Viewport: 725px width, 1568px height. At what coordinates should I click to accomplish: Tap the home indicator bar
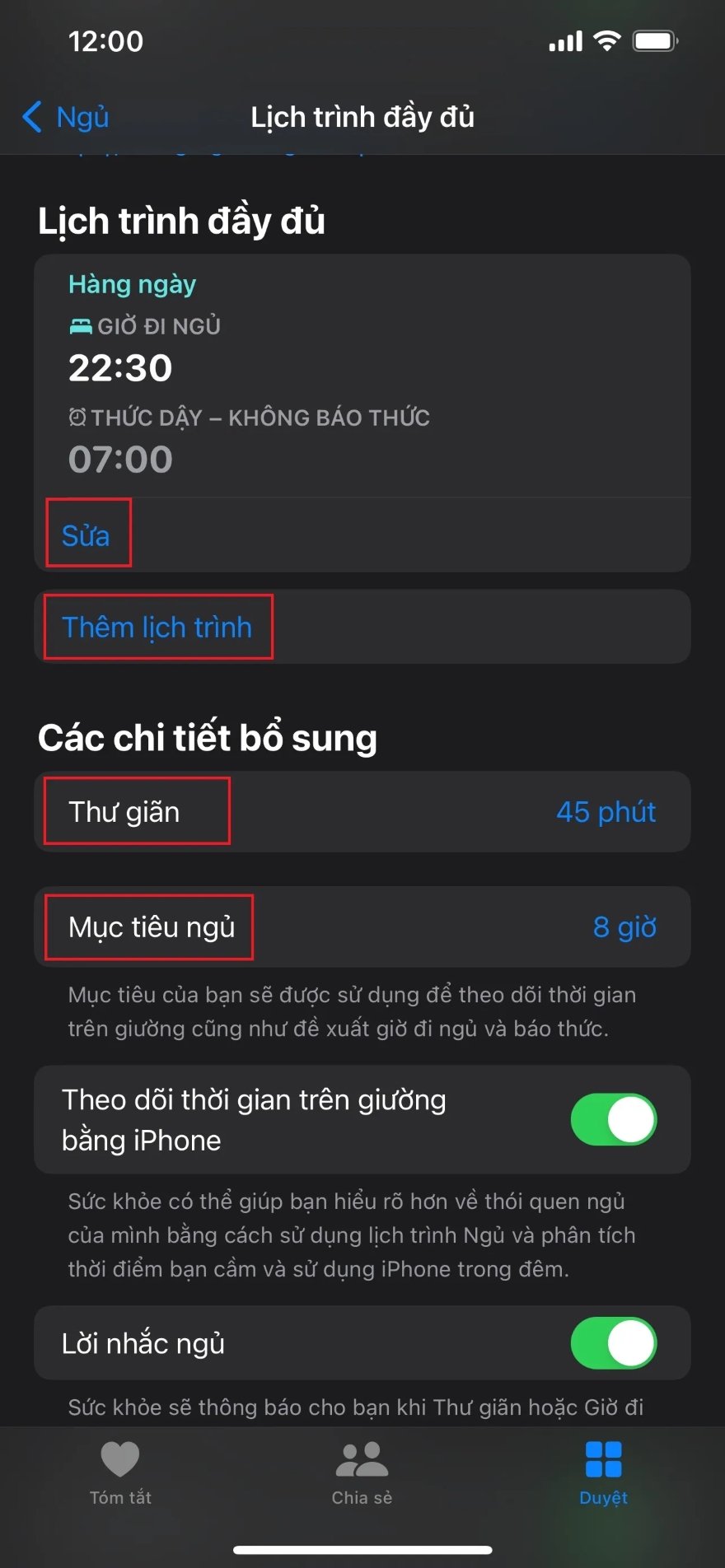pos(362,1548)
